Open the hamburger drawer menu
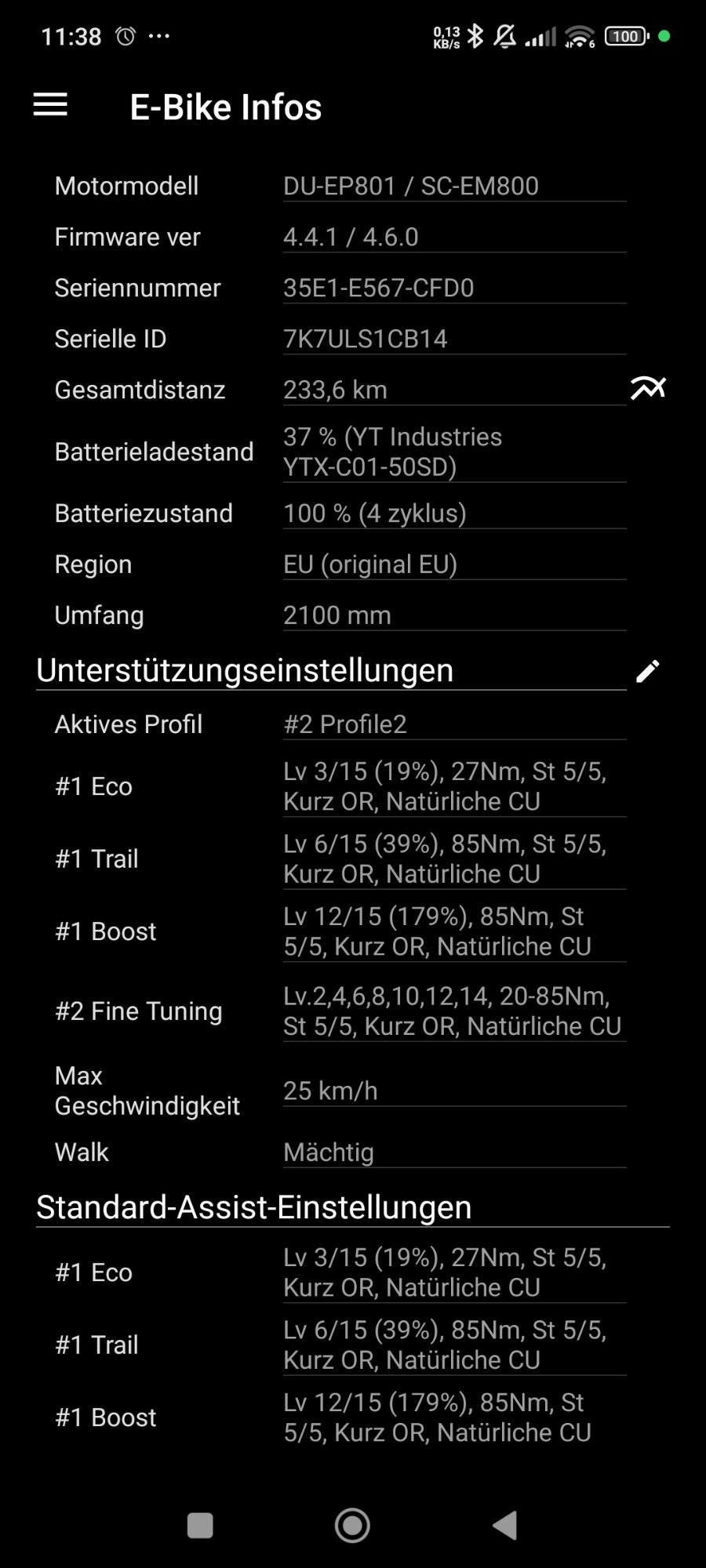The image size is (706, 1568). (x=50, y=106)
